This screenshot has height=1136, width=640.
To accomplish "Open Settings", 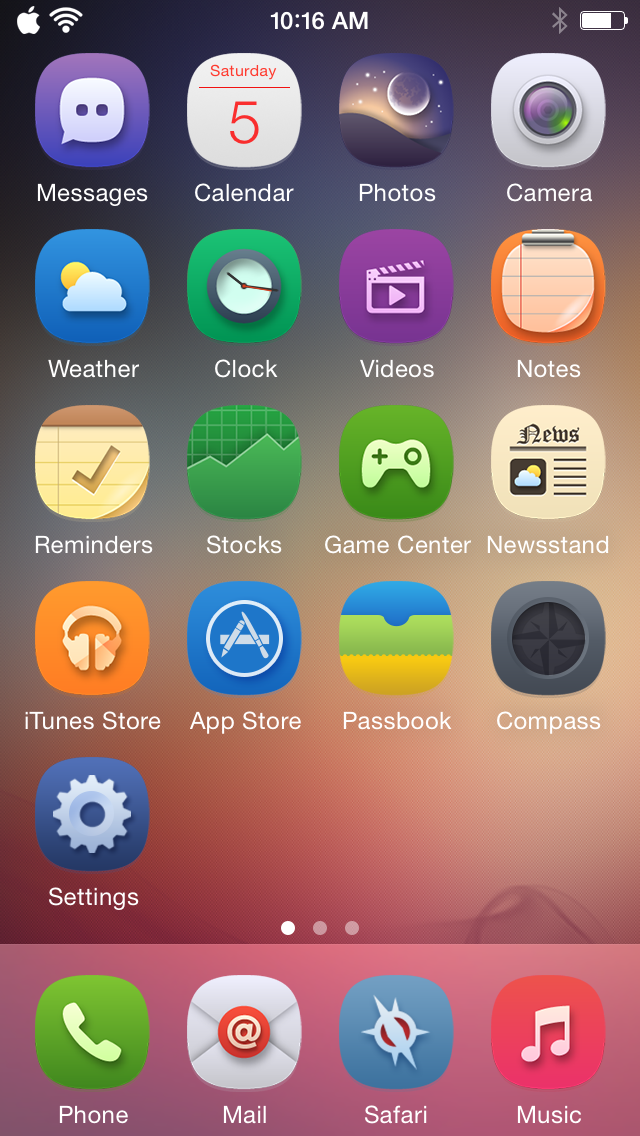I will point(92,815).
